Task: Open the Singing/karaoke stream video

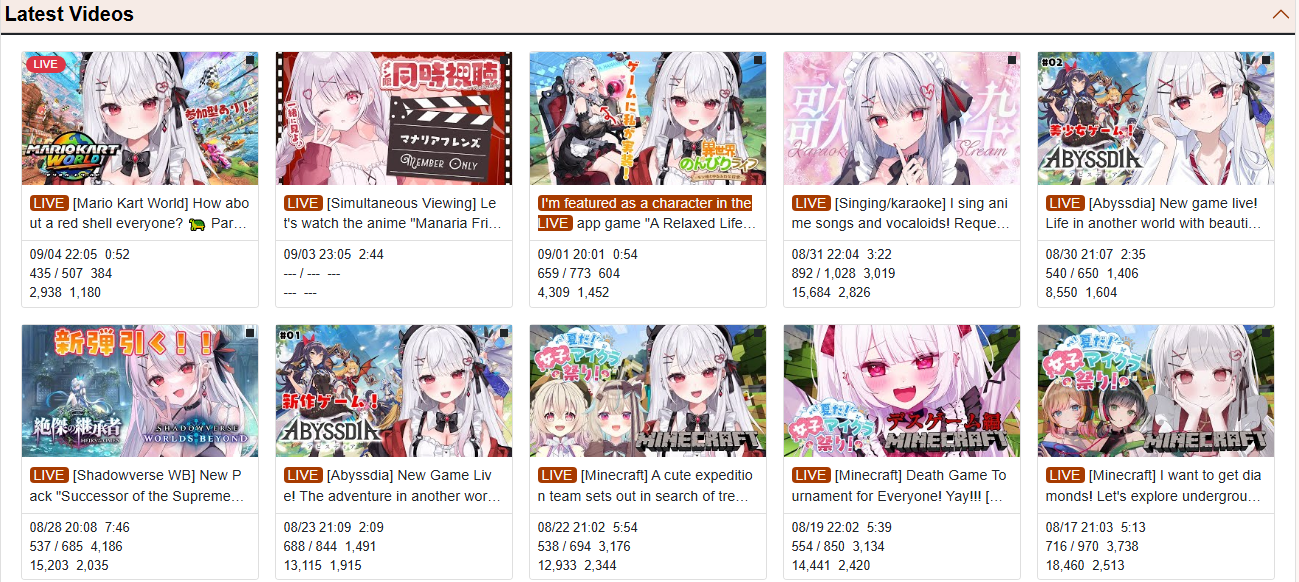Action: 902,119
